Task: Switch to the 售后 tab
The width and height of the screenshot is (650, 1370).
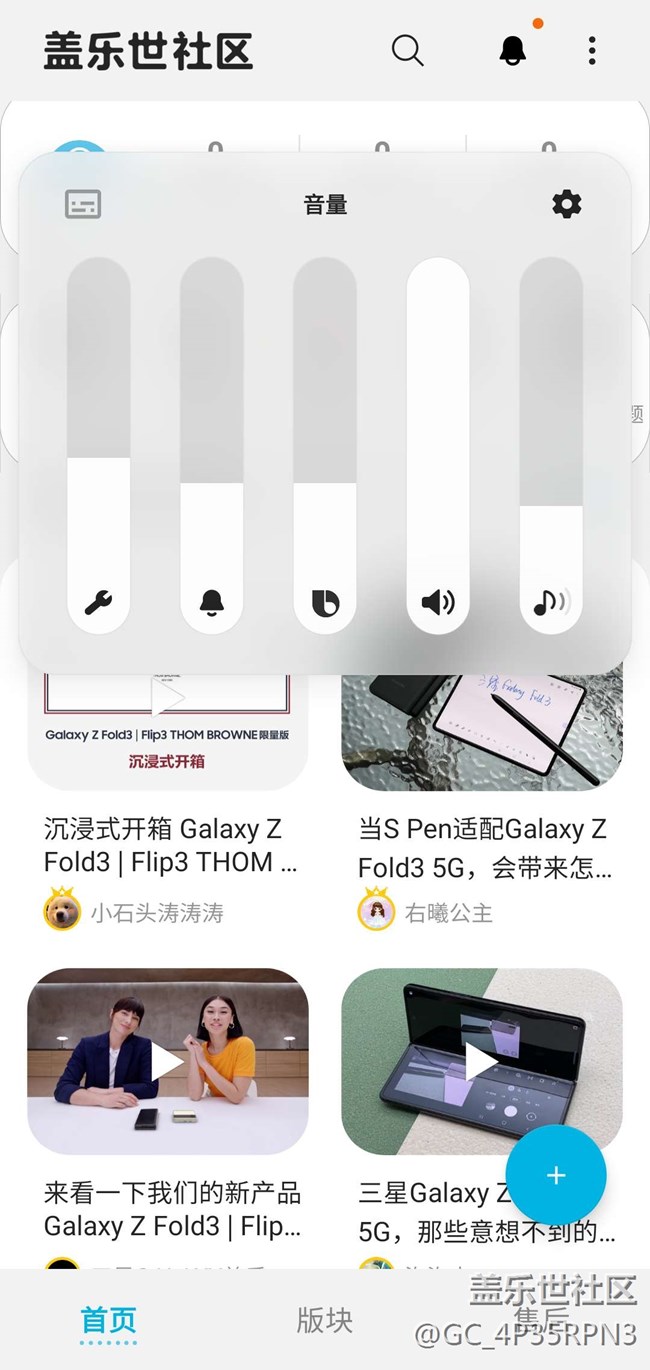Action: 541,1320
